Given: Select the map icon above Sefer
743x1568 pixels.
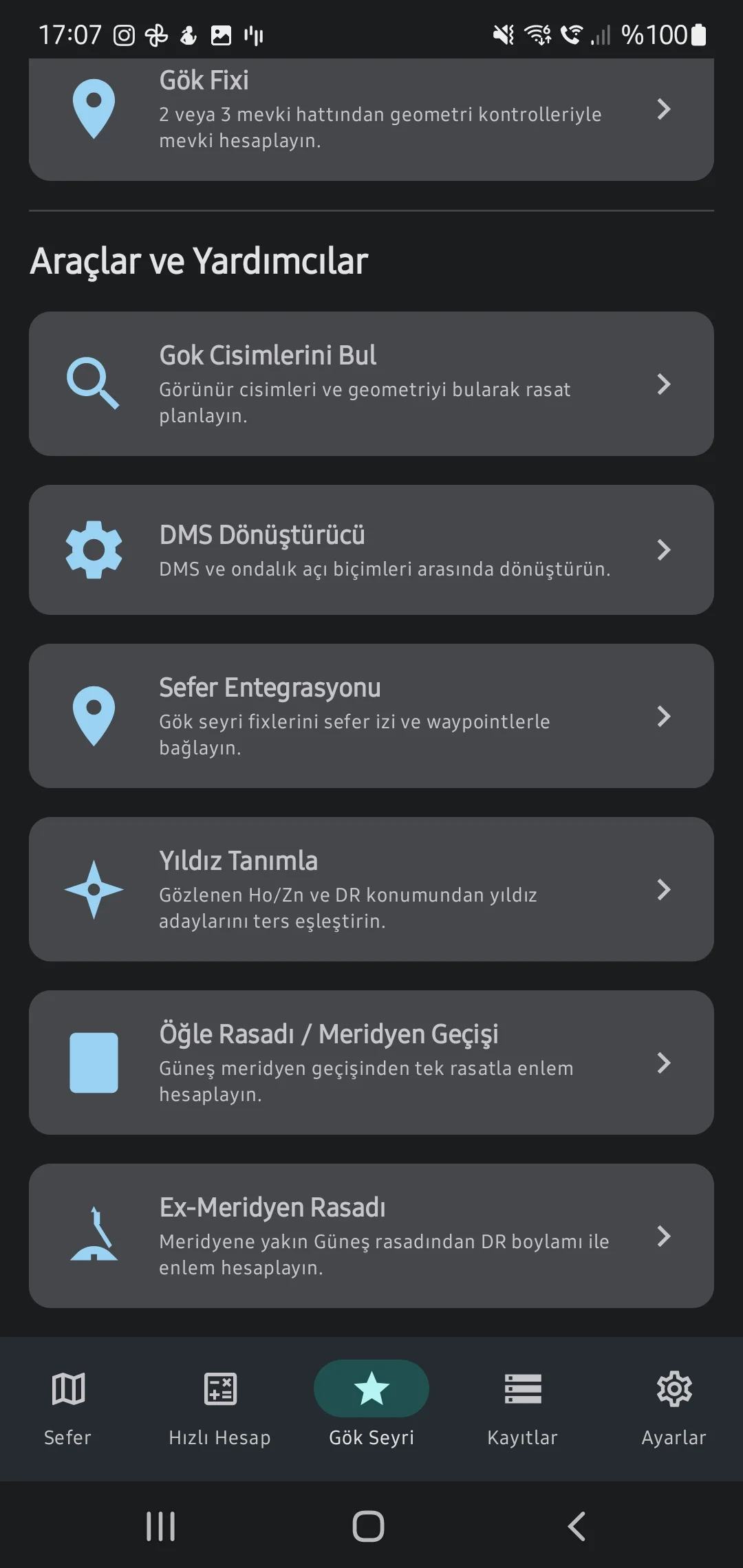Looking at the screenshot, I should pyautogui.click(x=67, y=1388).
